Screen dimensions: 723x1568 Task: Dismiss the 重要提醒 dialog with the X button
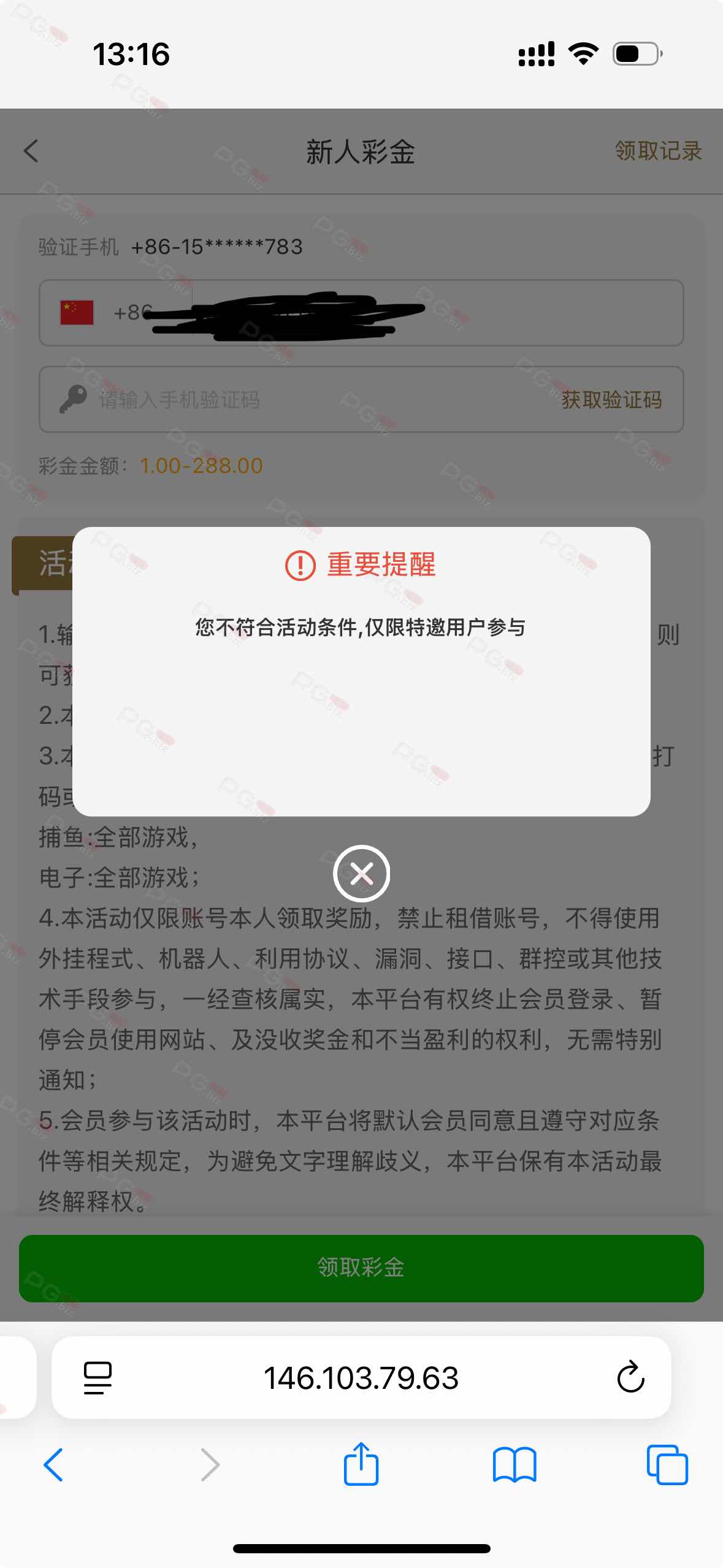tap(361, 873)
